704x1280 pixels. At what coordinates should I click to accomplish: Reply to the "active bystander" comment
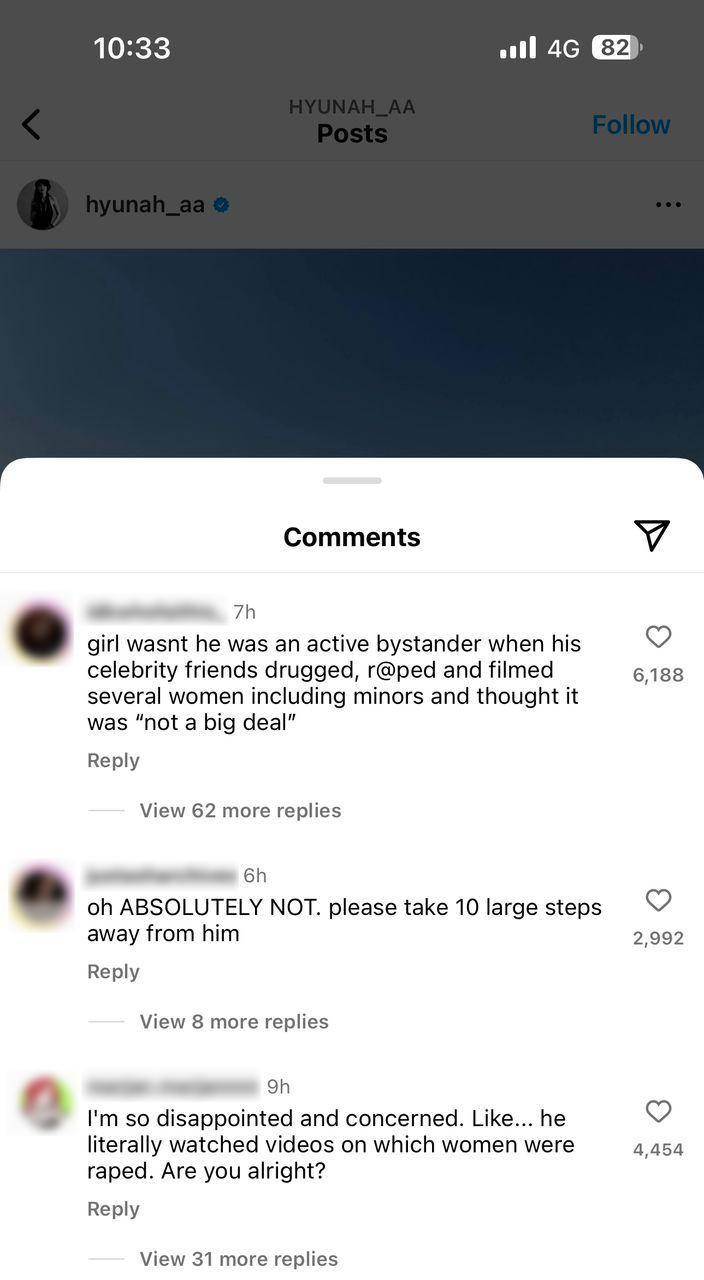coord(113,760)
